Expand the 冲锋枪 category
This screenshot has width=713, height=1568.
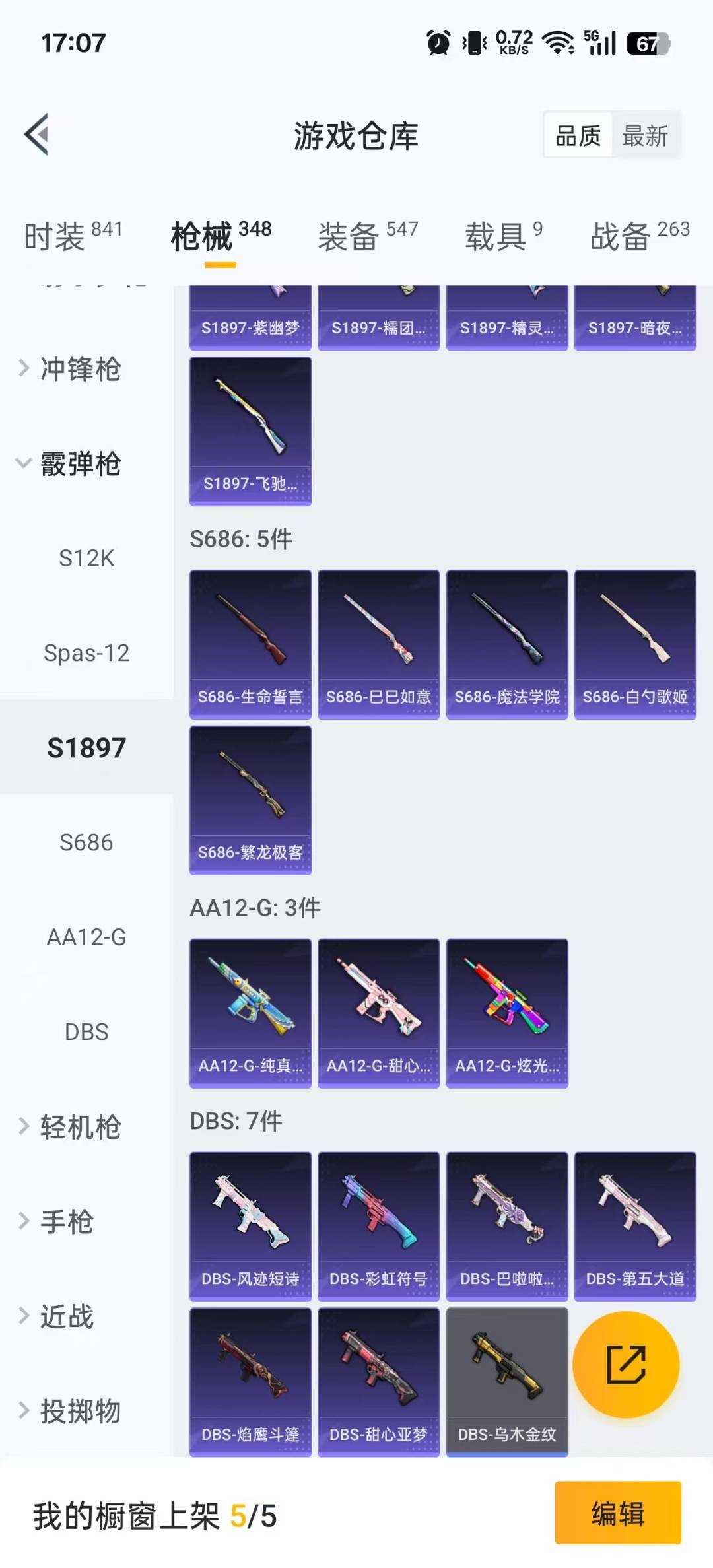pyautogui.click(x=79, y=368)
